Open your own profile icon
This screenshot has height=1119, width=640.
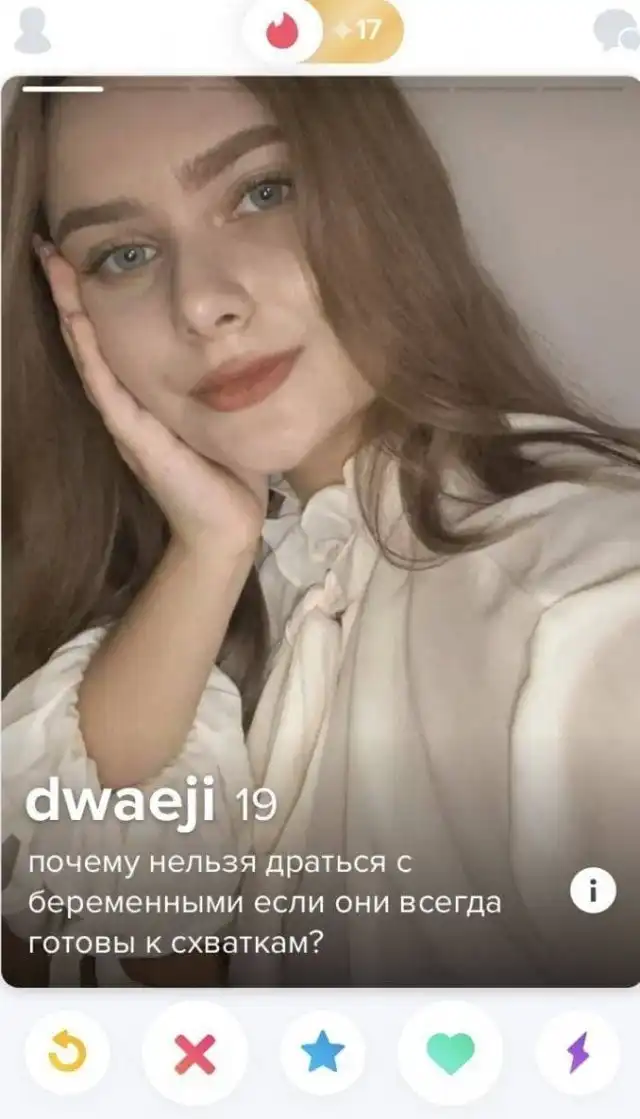click(x=32, y=31)
